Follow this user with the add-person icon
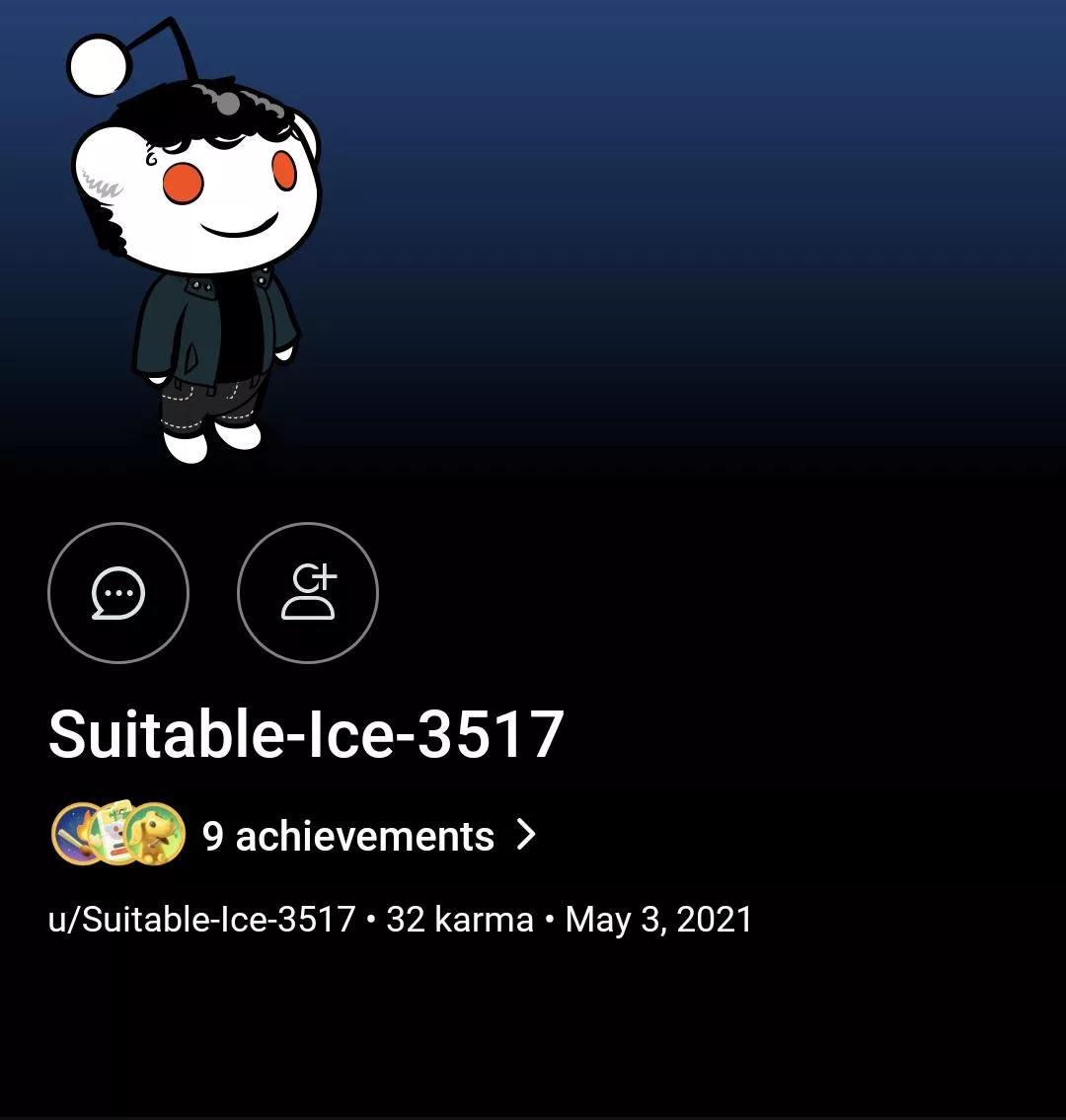The height and width of the screenshot is (1120, 1066). (308, 592)
